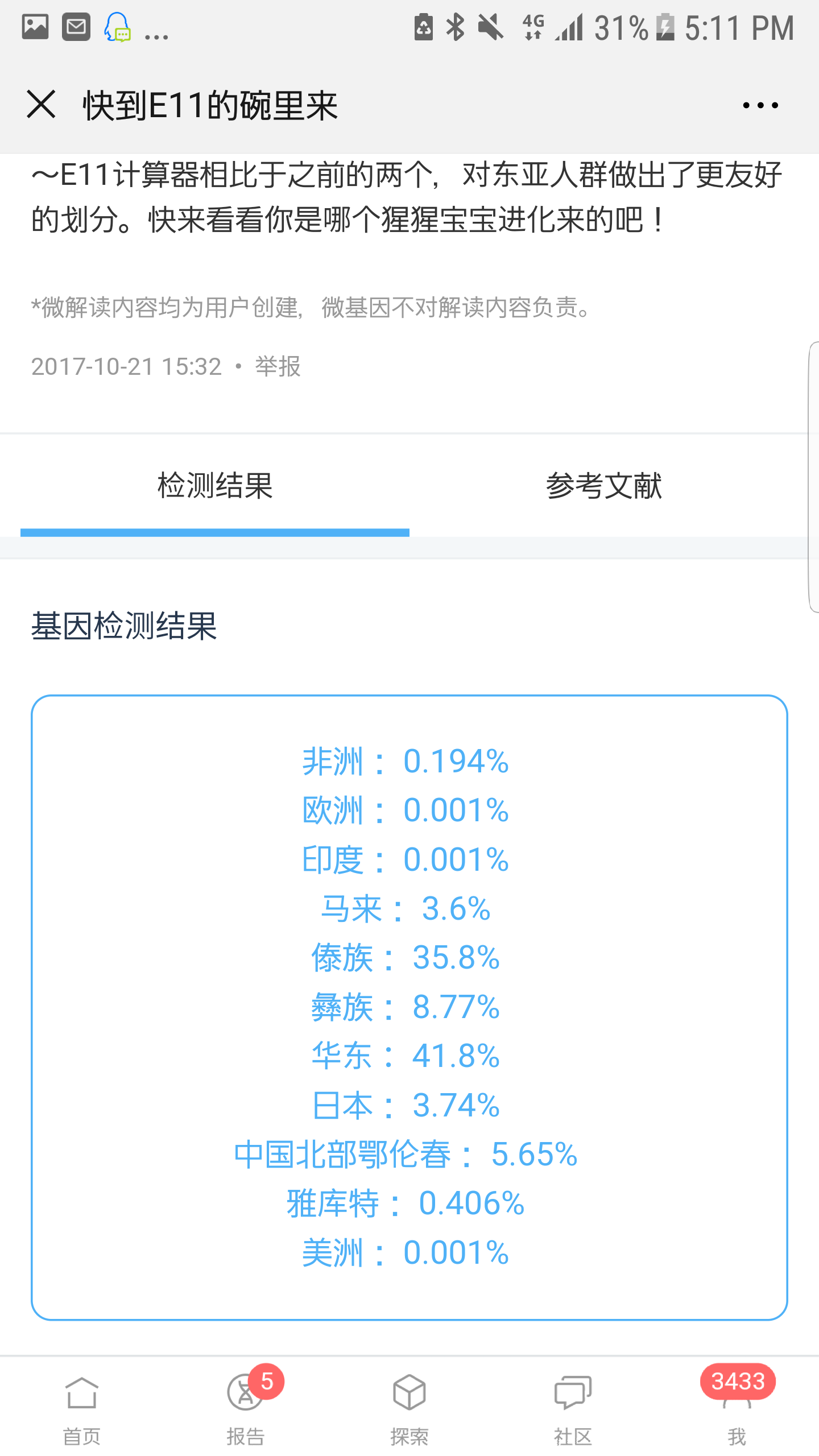Select the 检测结果 tab
Viewport: 819px width, 1456px height.
click(x=215, y=486)
